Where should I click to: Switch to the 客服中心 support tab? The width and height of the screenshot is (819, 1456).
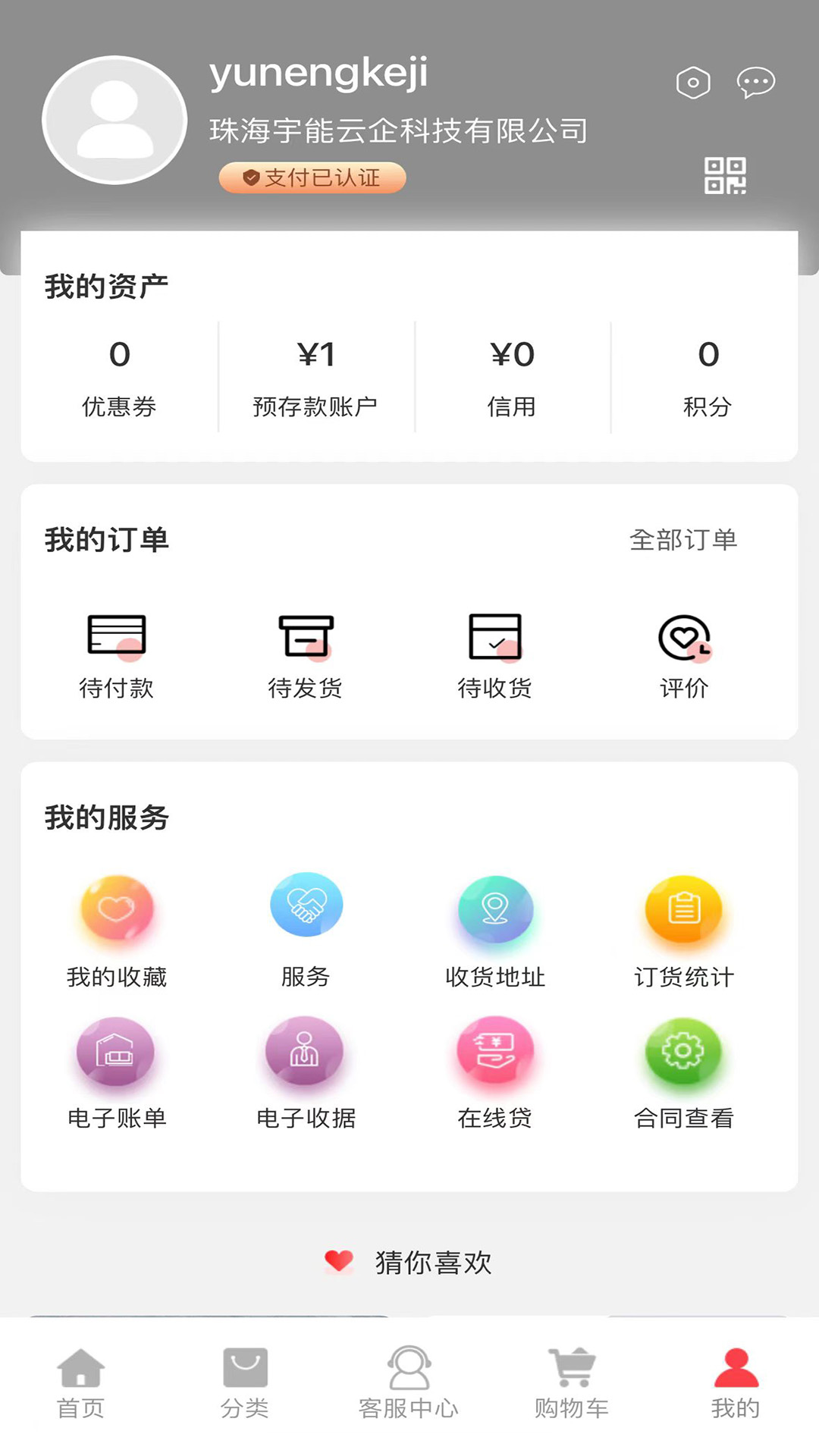pos(409,1383)
